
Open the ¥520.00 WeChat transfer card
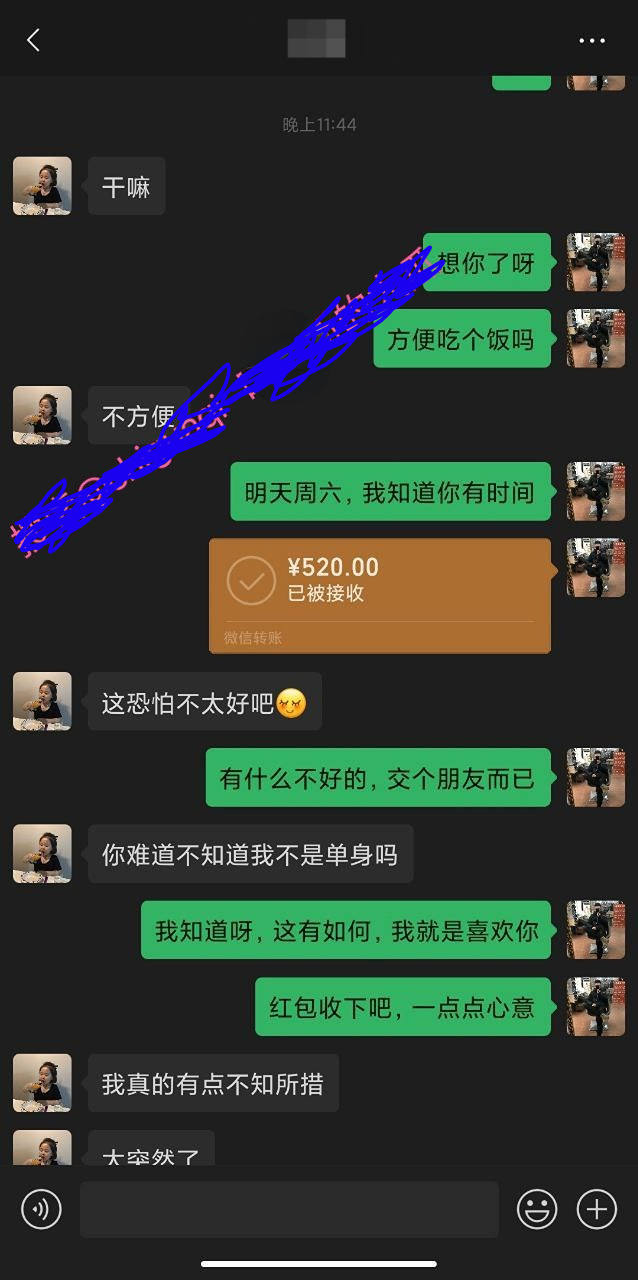click(380, 595)
